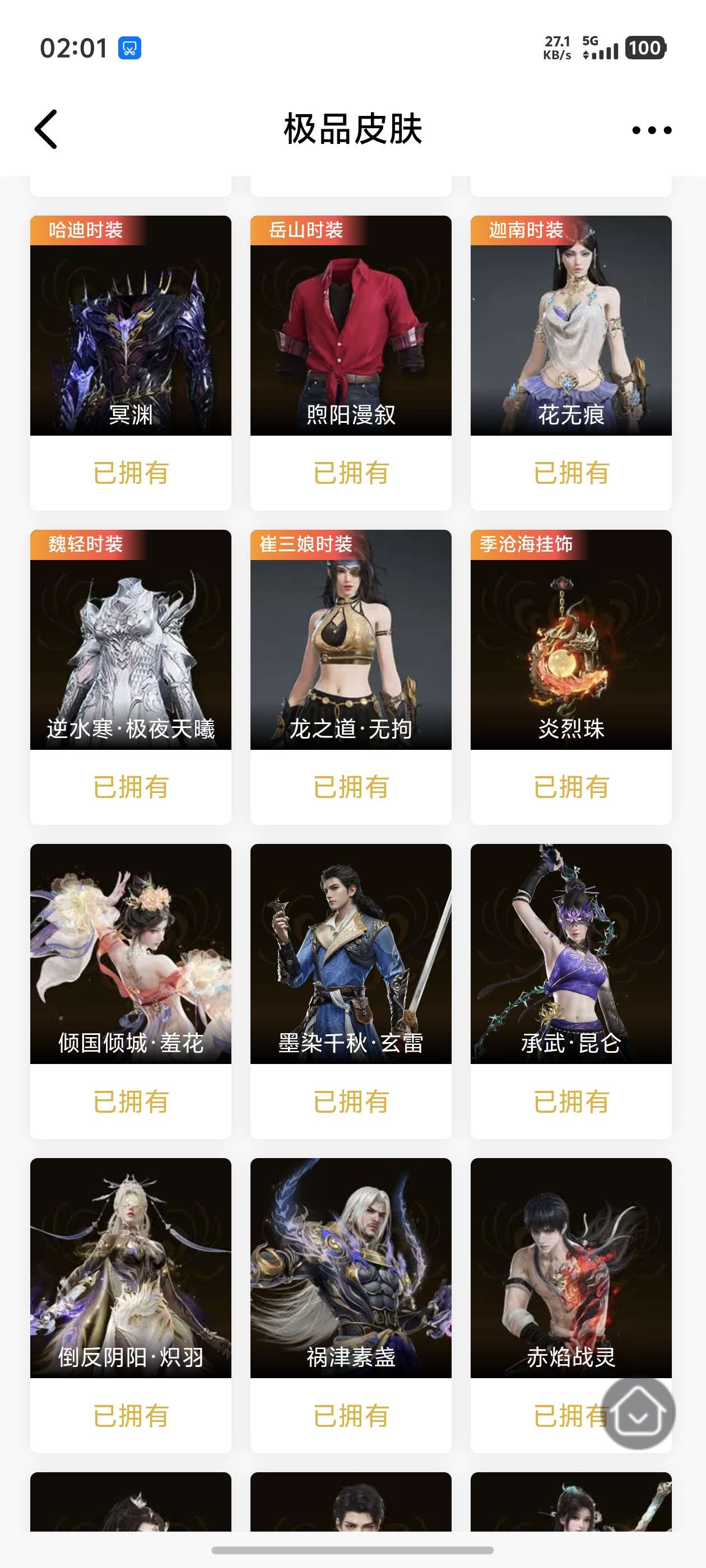Open the three-dot overflow menu
706x1568 pixels.
651,130
